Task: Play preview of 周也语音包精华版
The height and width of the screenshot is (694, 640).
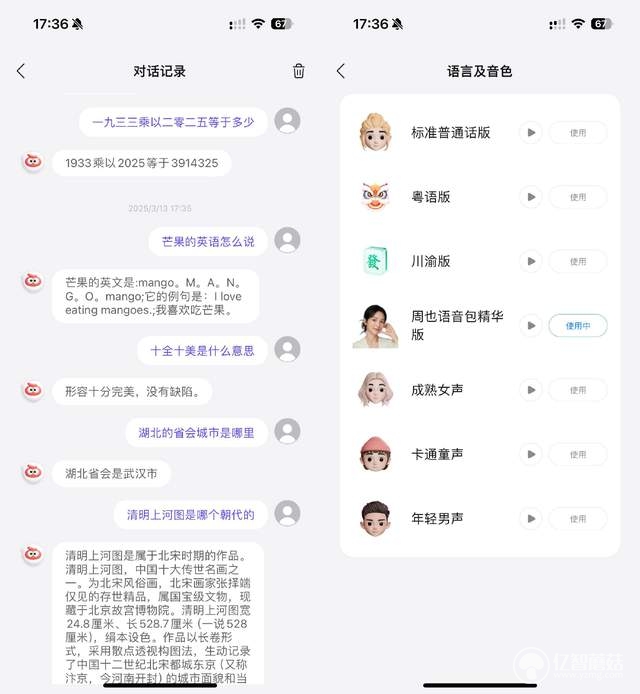Action: [530, 325]
